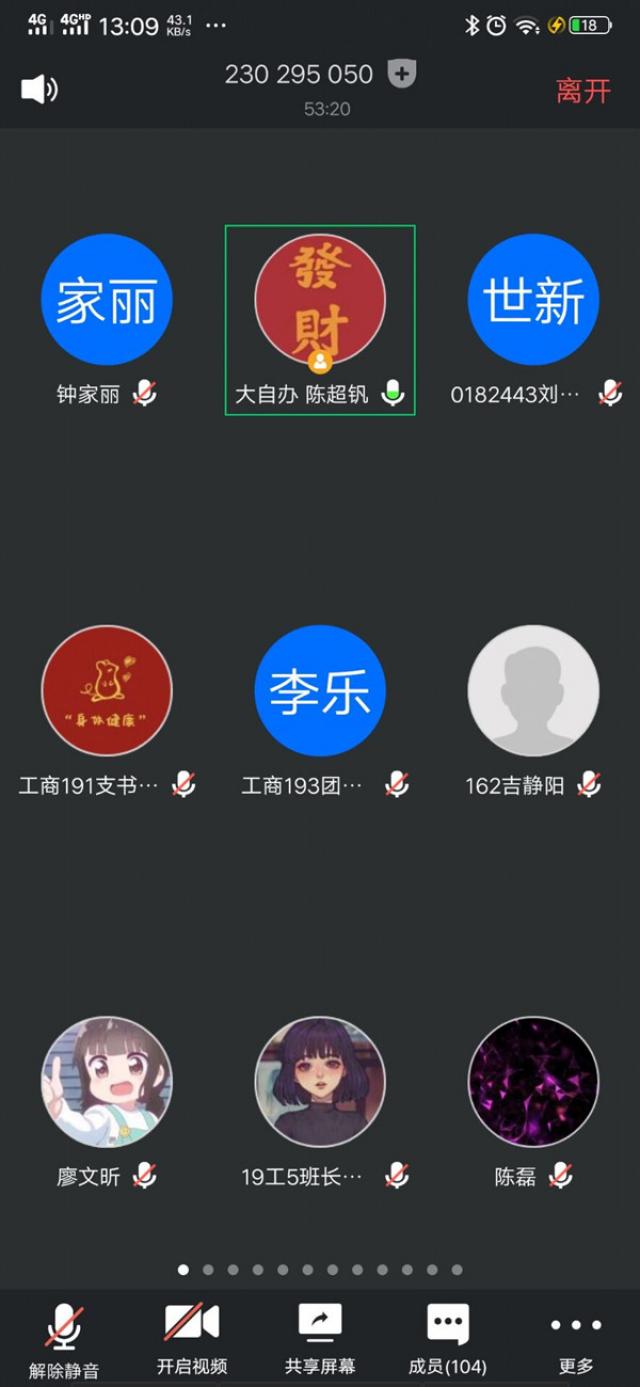
Task: Open the 成员(104) participants list
Action: (x=447, y=1340)
